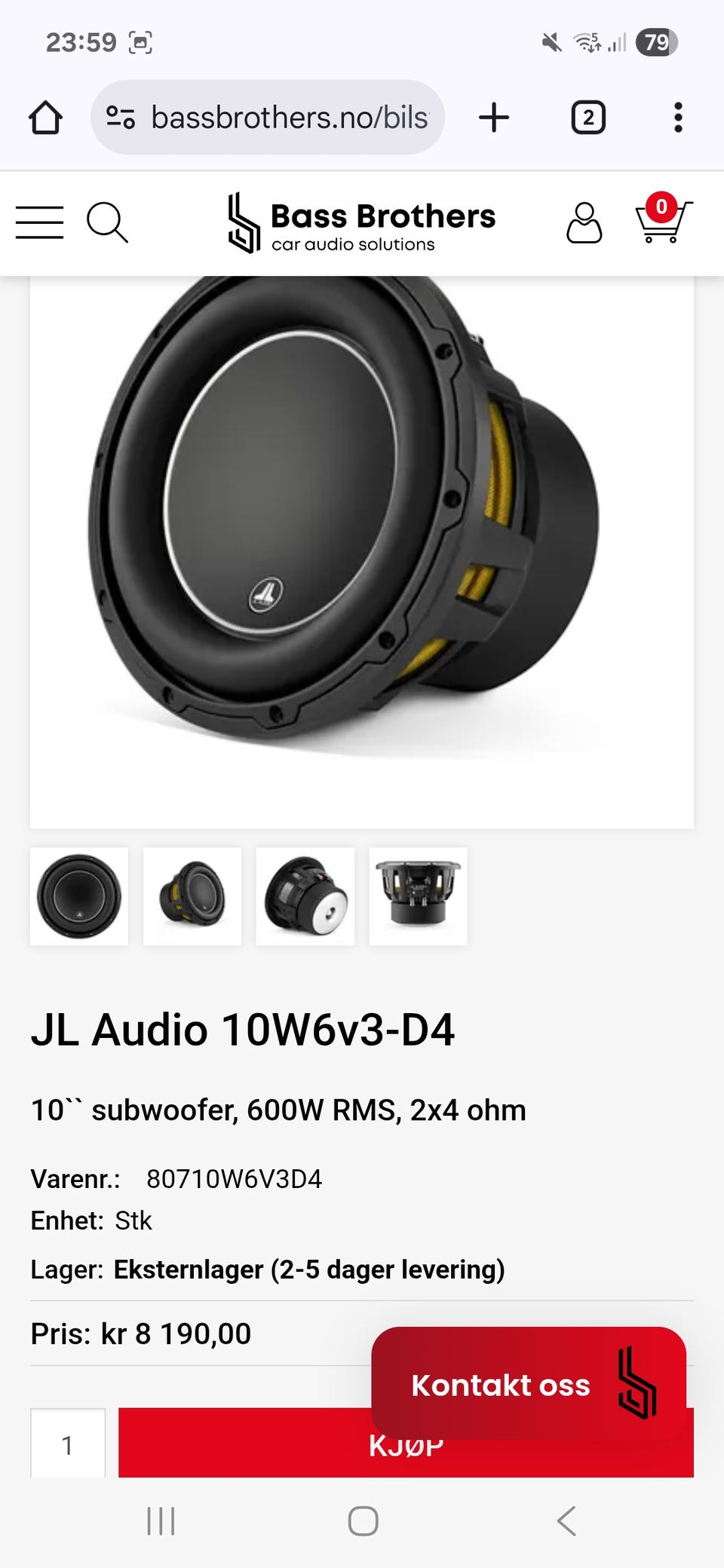Select the front-view subwoofer thumbnail

pyautogui.click(x=79, y=896)
